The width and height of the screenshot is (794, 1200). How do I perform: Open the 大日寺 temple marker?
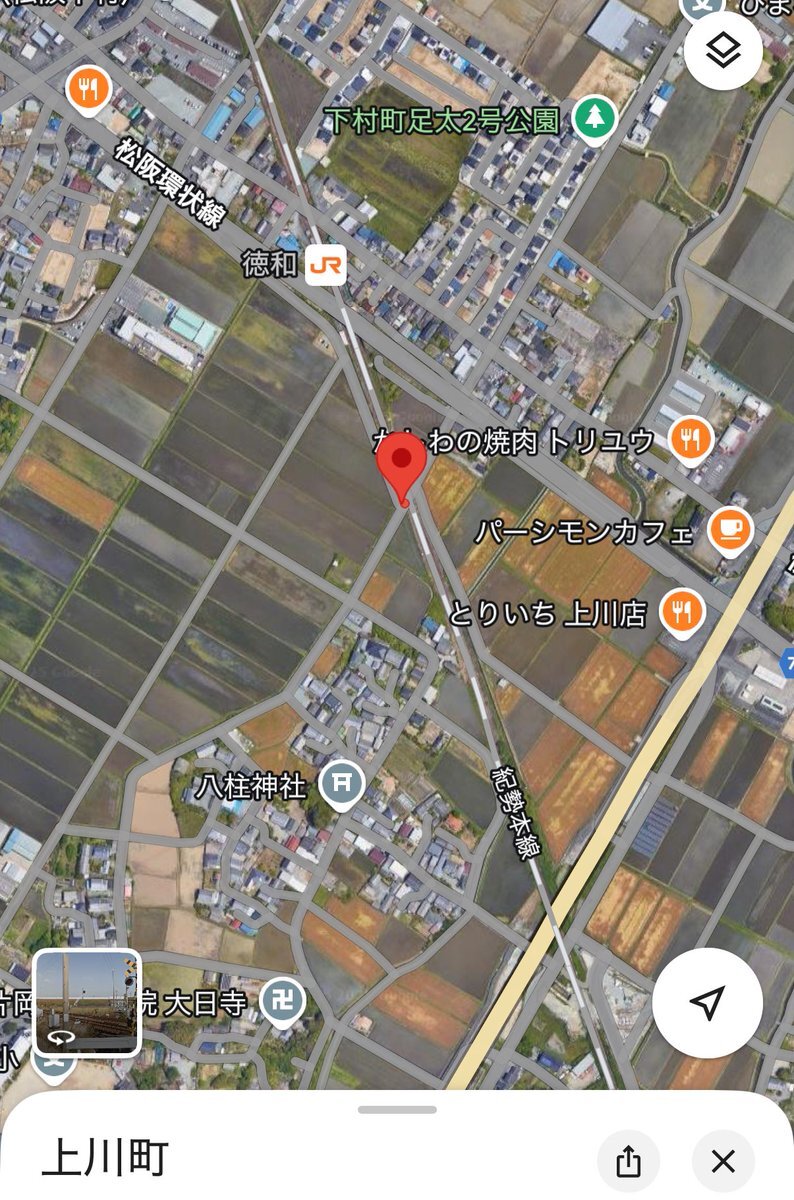tap(281, 1001)
